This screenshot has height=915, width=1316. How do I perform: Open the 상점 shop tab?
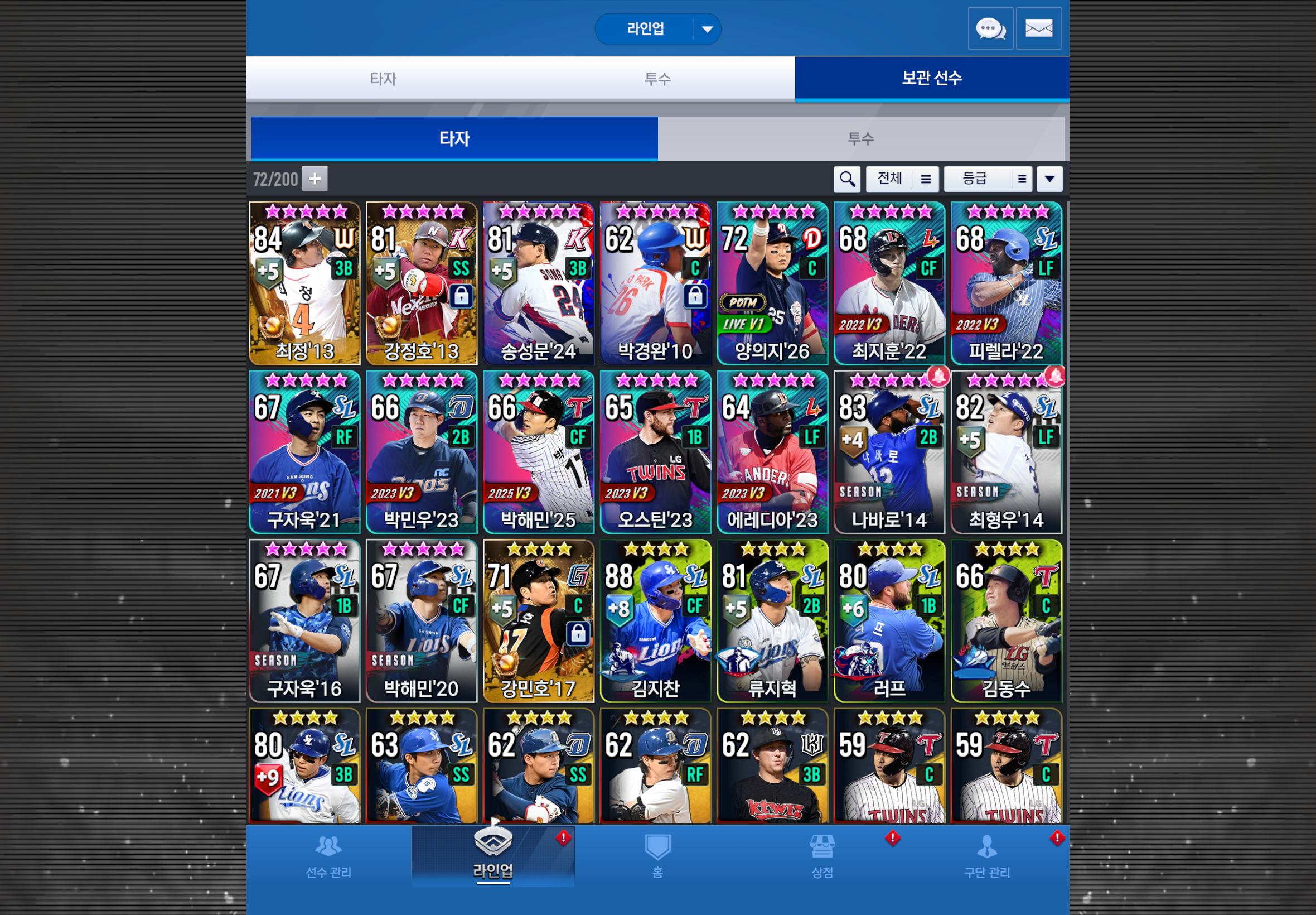click(x=821, y=856)
